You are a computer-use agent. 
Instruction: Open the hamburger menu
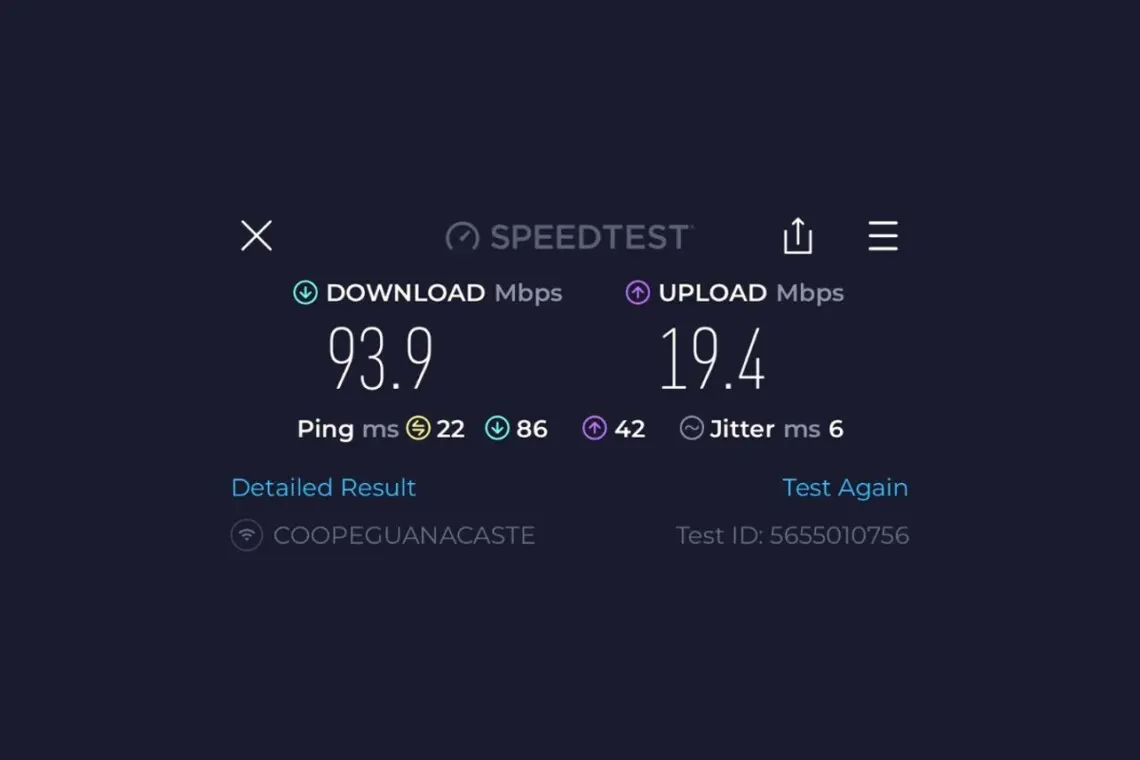pyautogui.click(x=883, y=236)
